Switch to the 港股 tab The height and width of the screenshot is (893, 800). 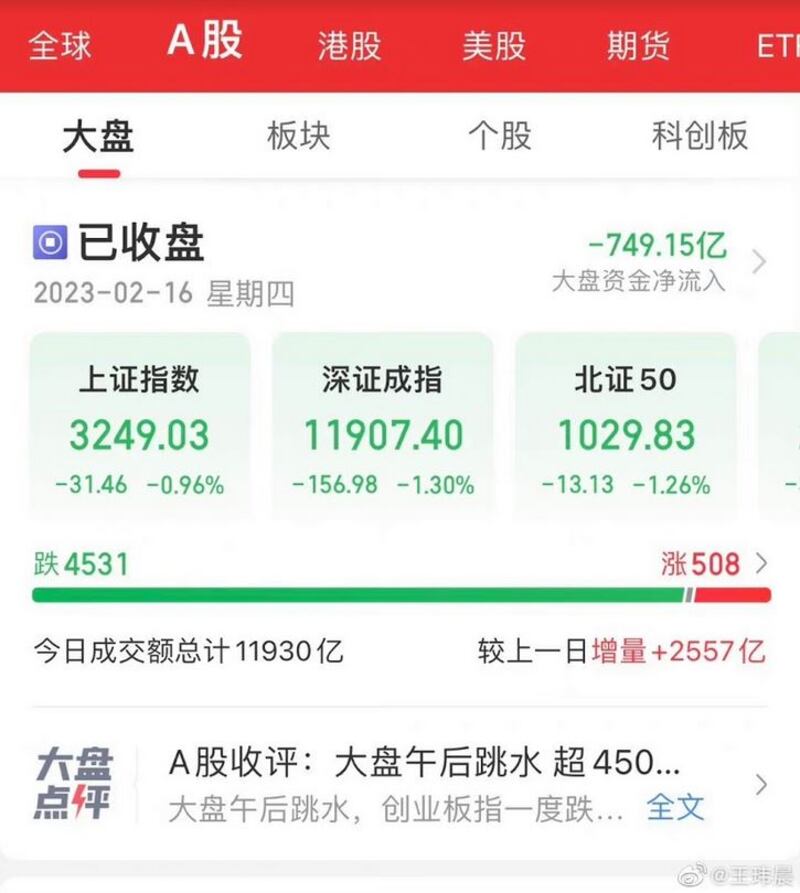[x=349, y=46]
